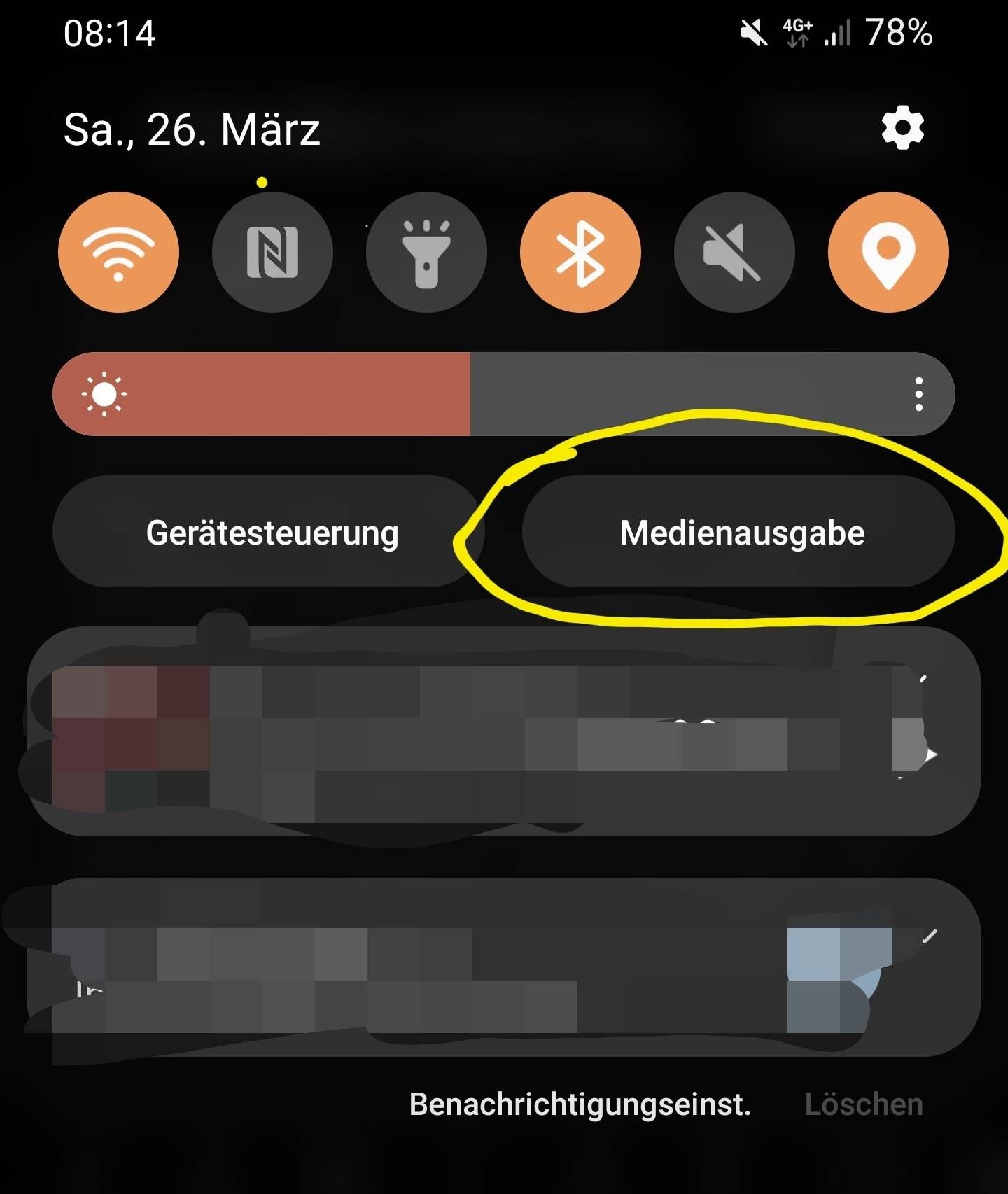Disable Bluetooth quick toggle
The height and width of the screenshot is (1194, 1008).
pyautogui.click(x=580, y=252)
